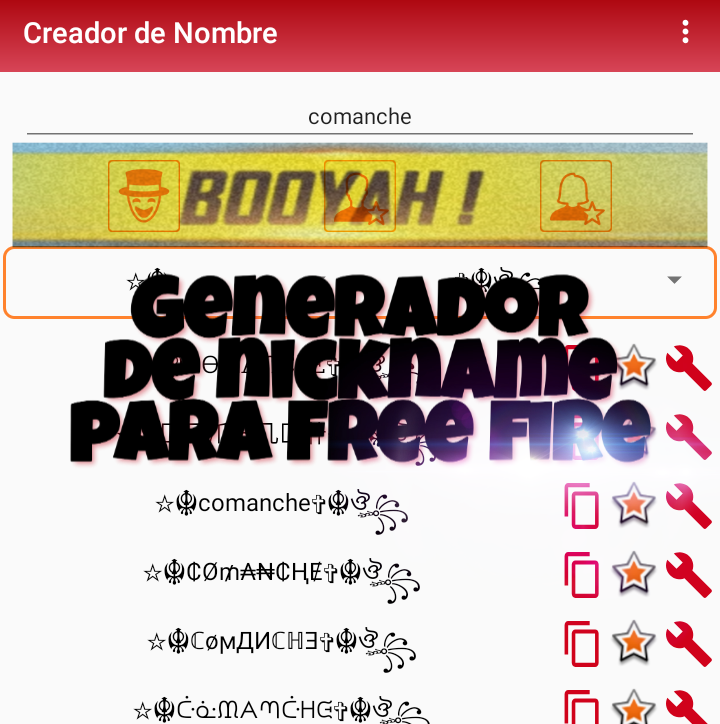Star the "C0mANCHE" nickname
720x724 pixels.
pyautogui.click(x=634, y=576)
